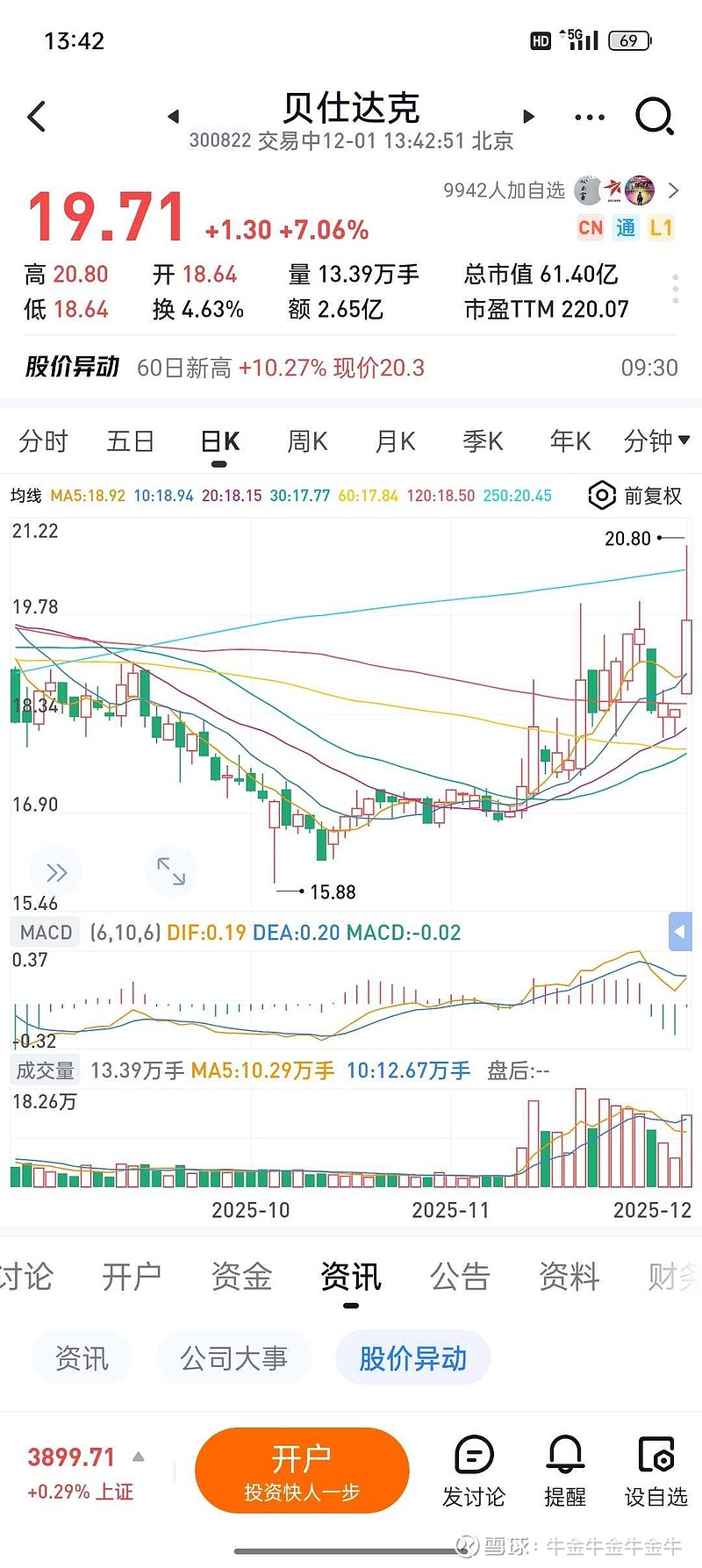Select the 周K chart tab

tap(307, 441)
